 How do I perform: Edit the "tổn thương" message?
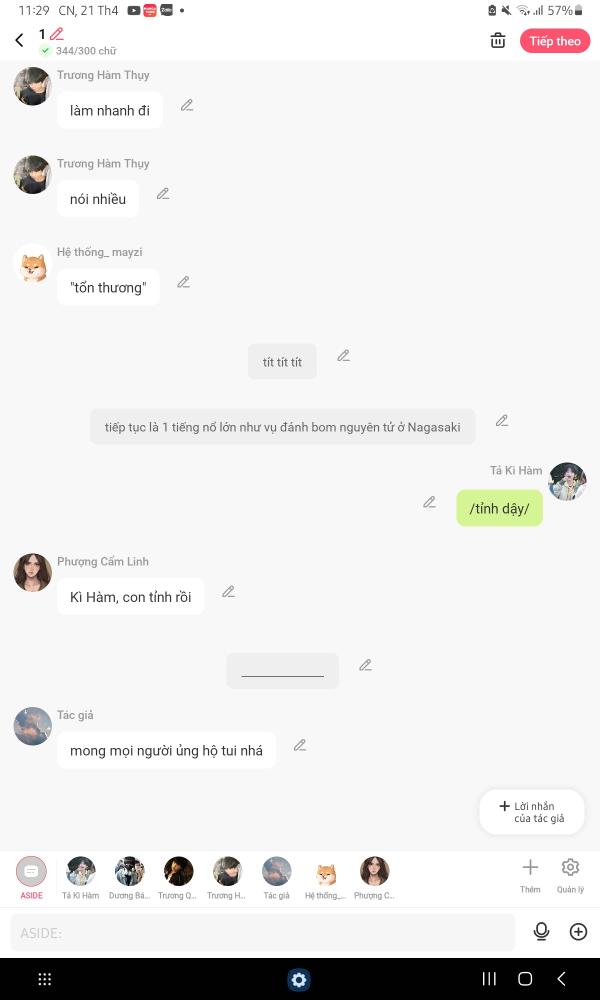184,282
